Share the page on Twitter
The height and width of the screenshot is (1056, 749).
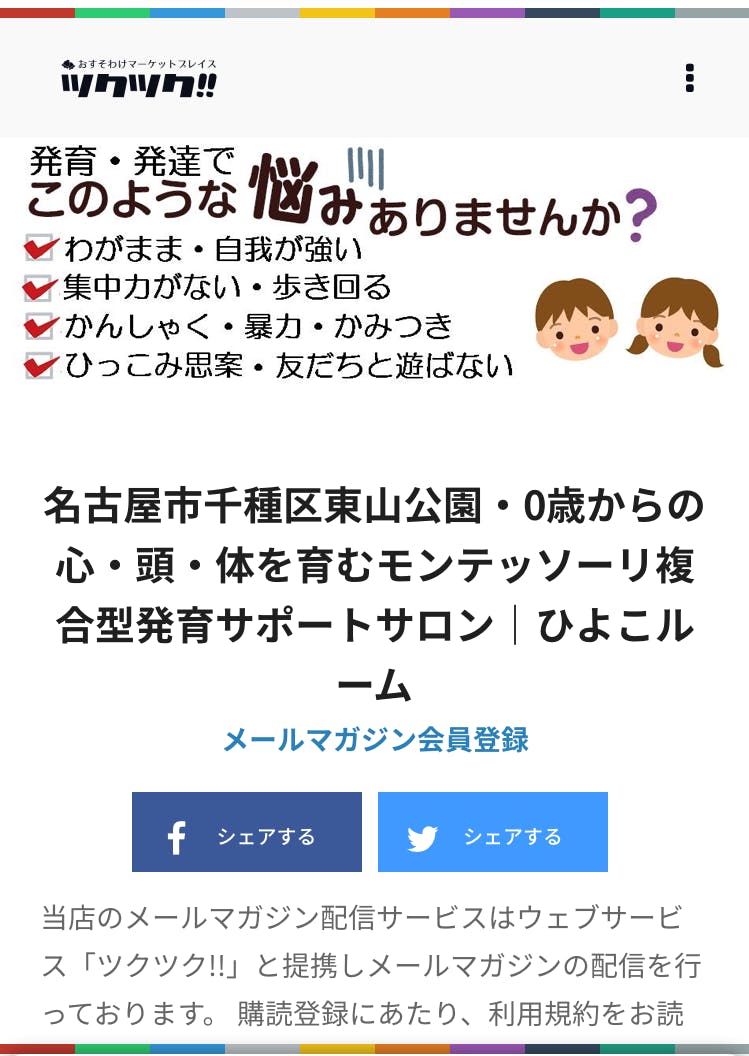pos(492,832)
